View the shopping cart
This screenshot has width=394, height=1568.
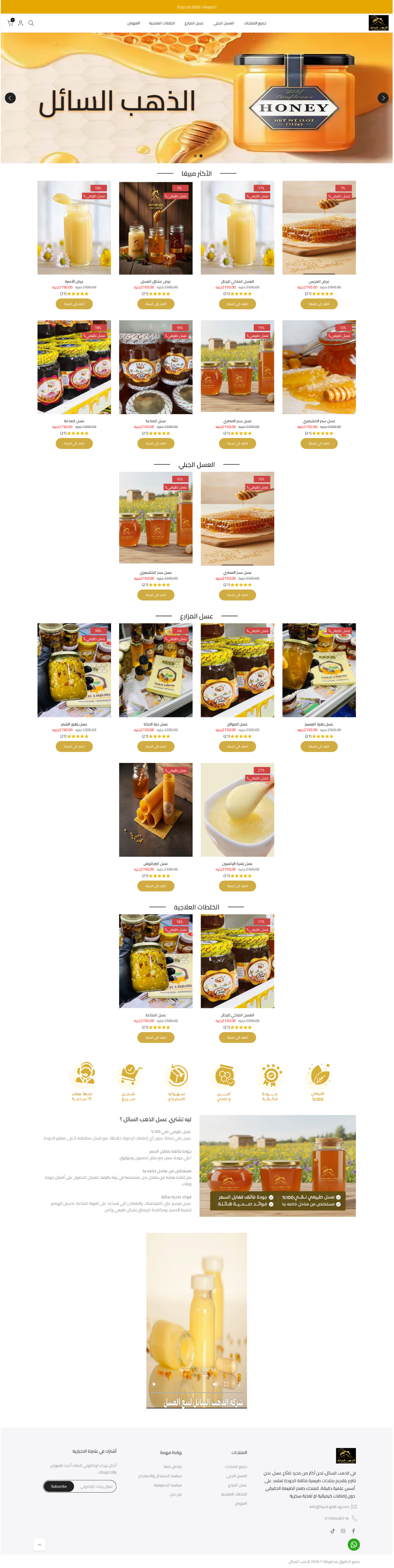tap(10, 23)
